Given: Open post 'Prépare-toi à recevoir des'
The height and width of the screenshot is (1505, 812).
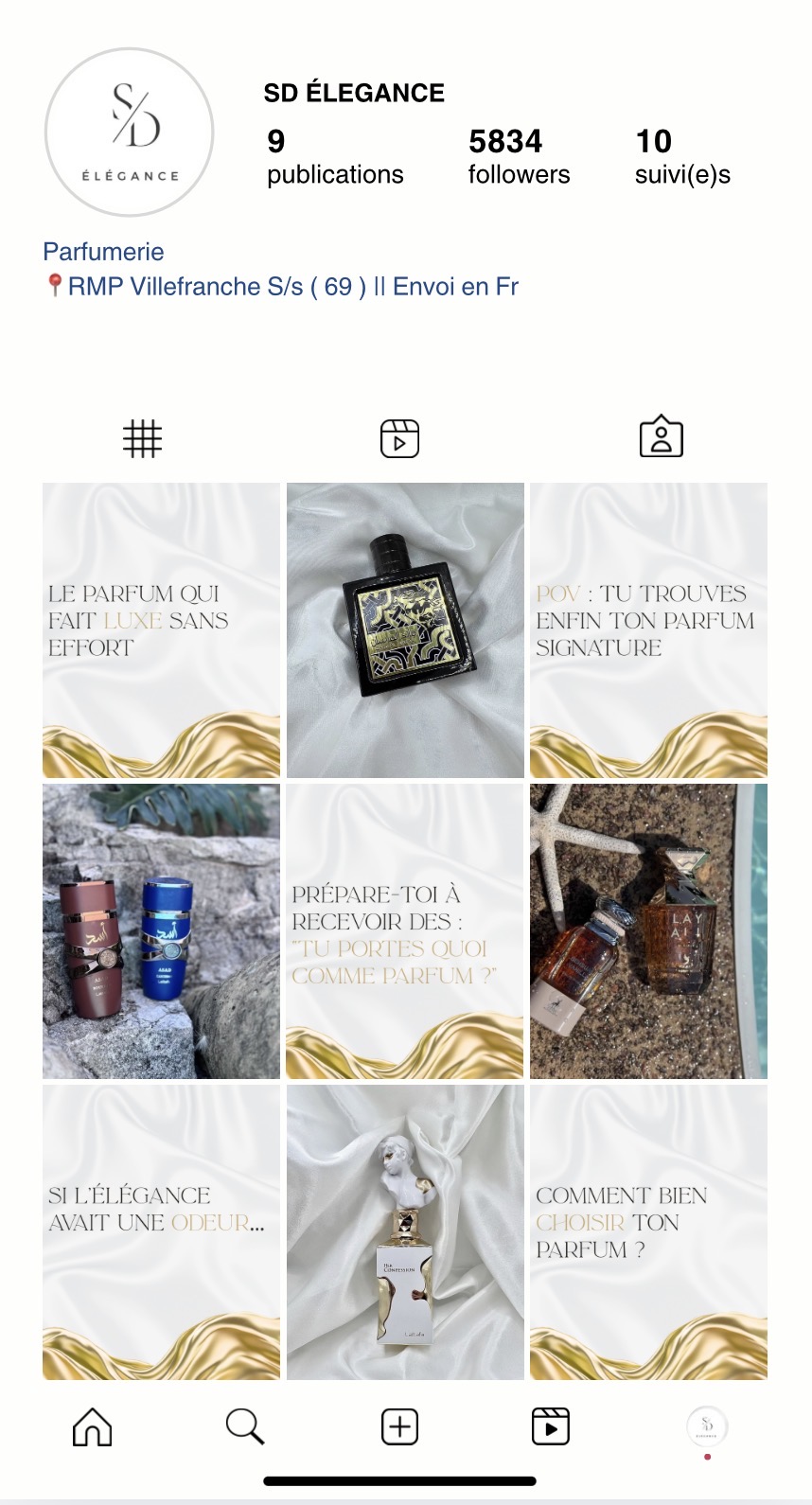Looking at the screenshot, I should [405, 931].
